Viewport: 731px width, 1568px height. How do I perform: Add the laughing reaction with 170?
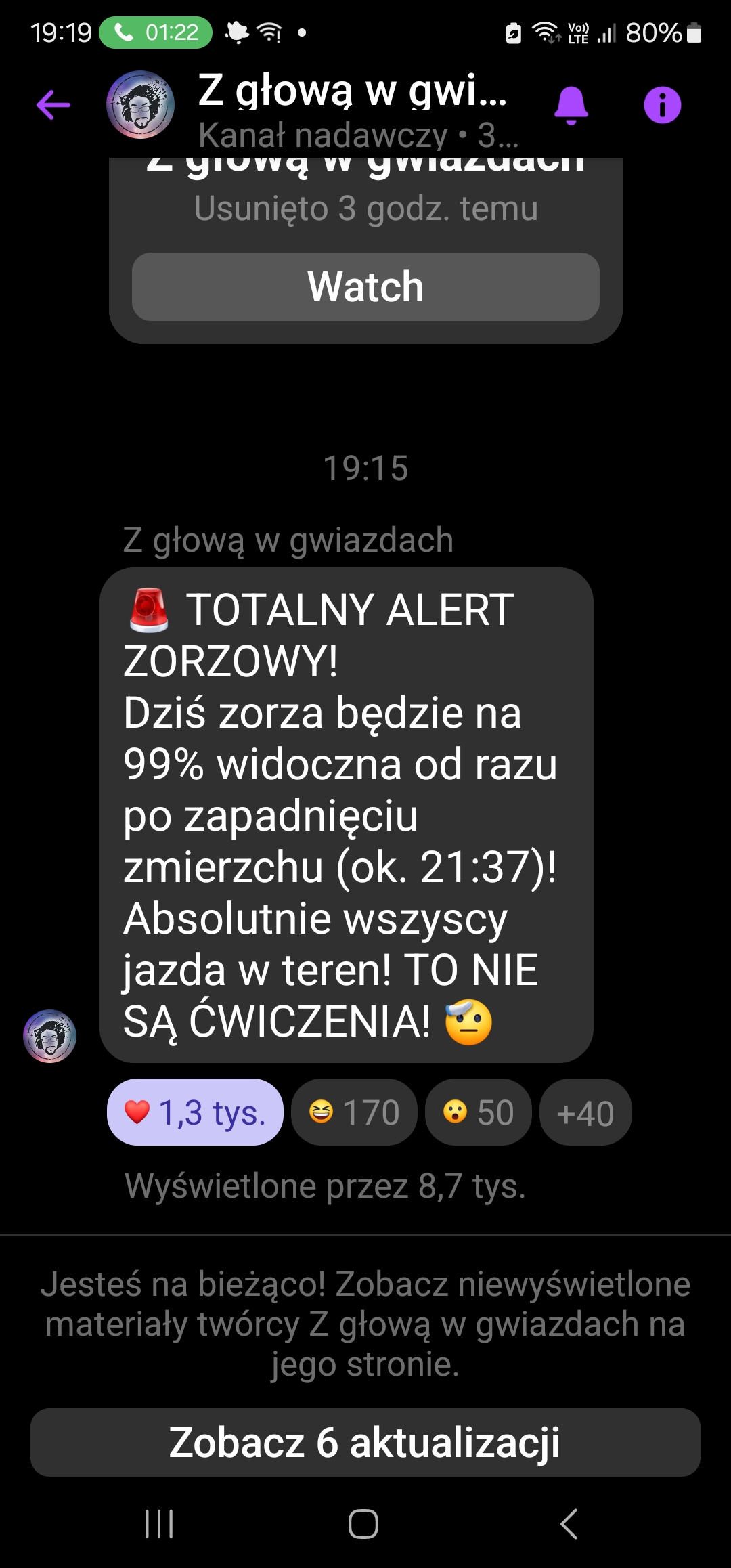coord(354,1112)
